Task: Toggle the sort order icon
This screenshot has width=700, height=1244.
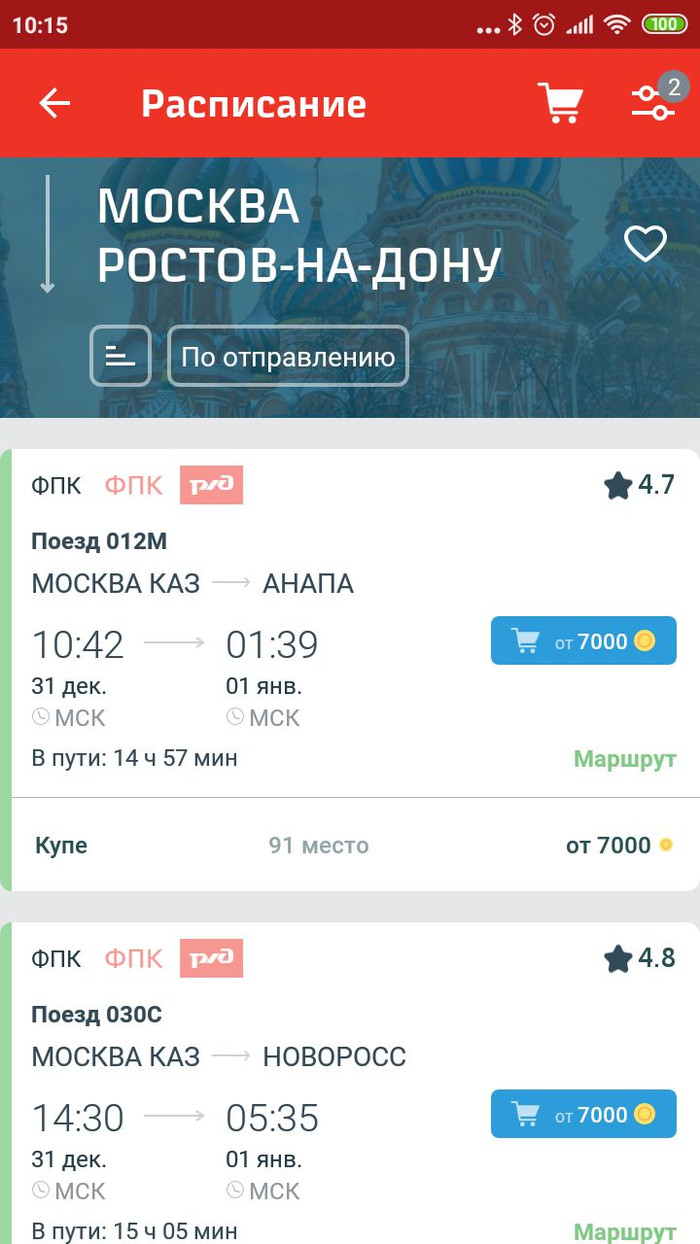Action: pos(120,356)
